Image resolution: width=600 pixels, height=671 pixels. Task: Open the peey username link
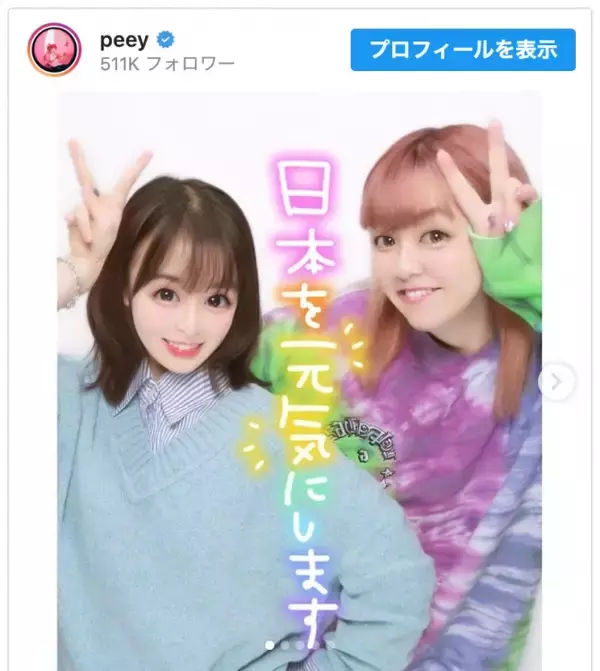click(x=124, y=40)
